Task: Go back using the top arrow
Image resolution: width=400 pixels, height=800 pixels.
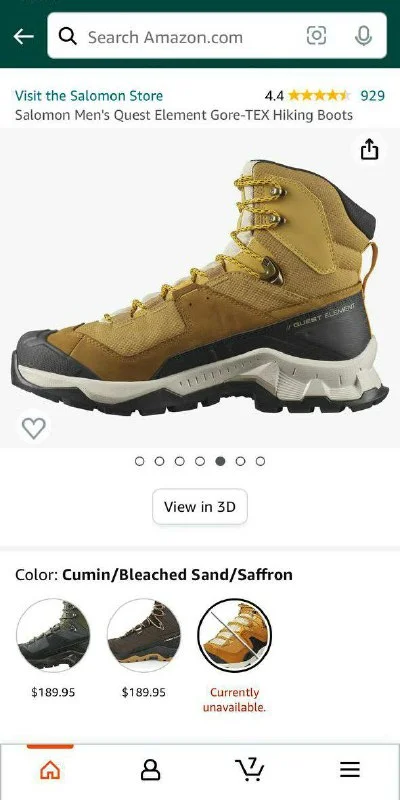Action: (23, 36)
